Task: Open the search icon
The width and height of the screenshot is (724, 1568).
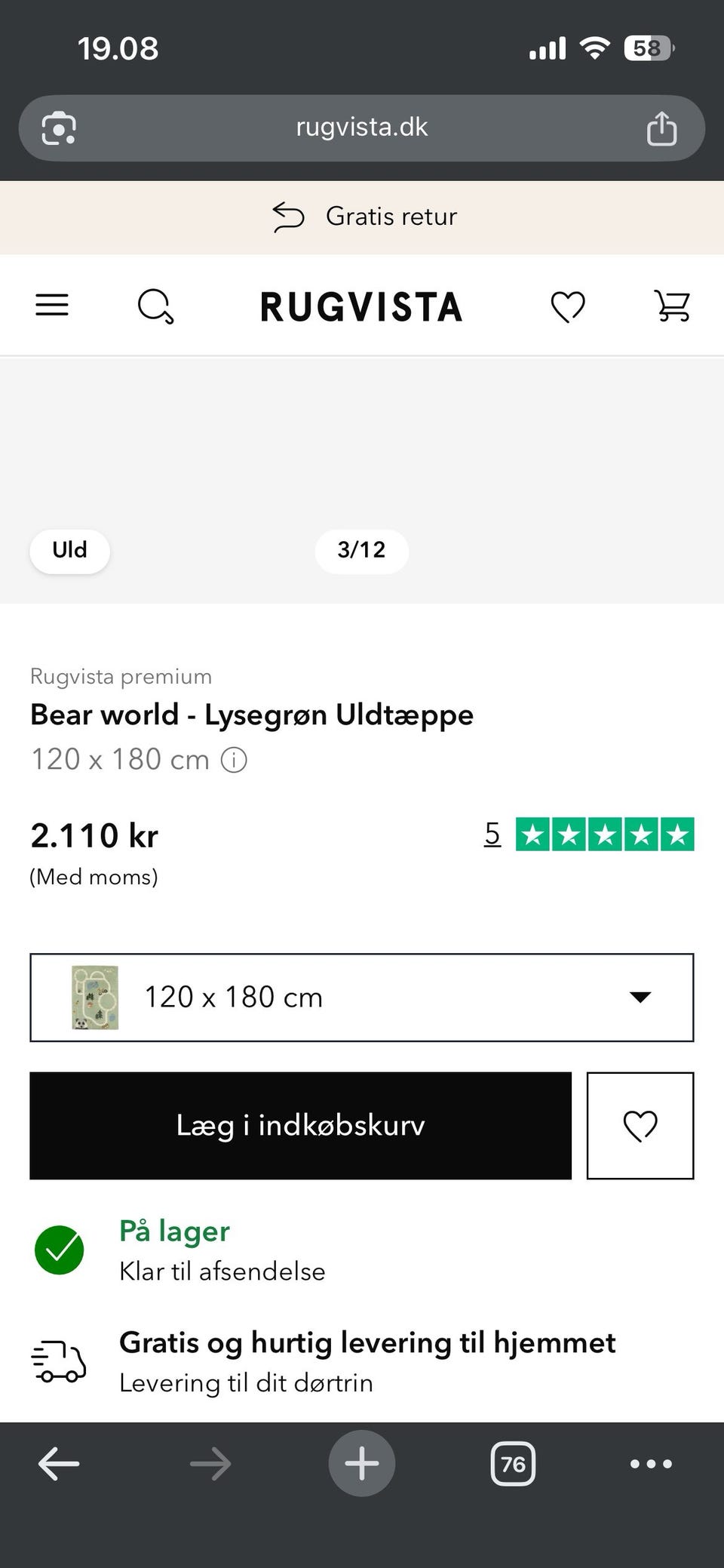Action: pyautogui.click(x=156, y=305)
